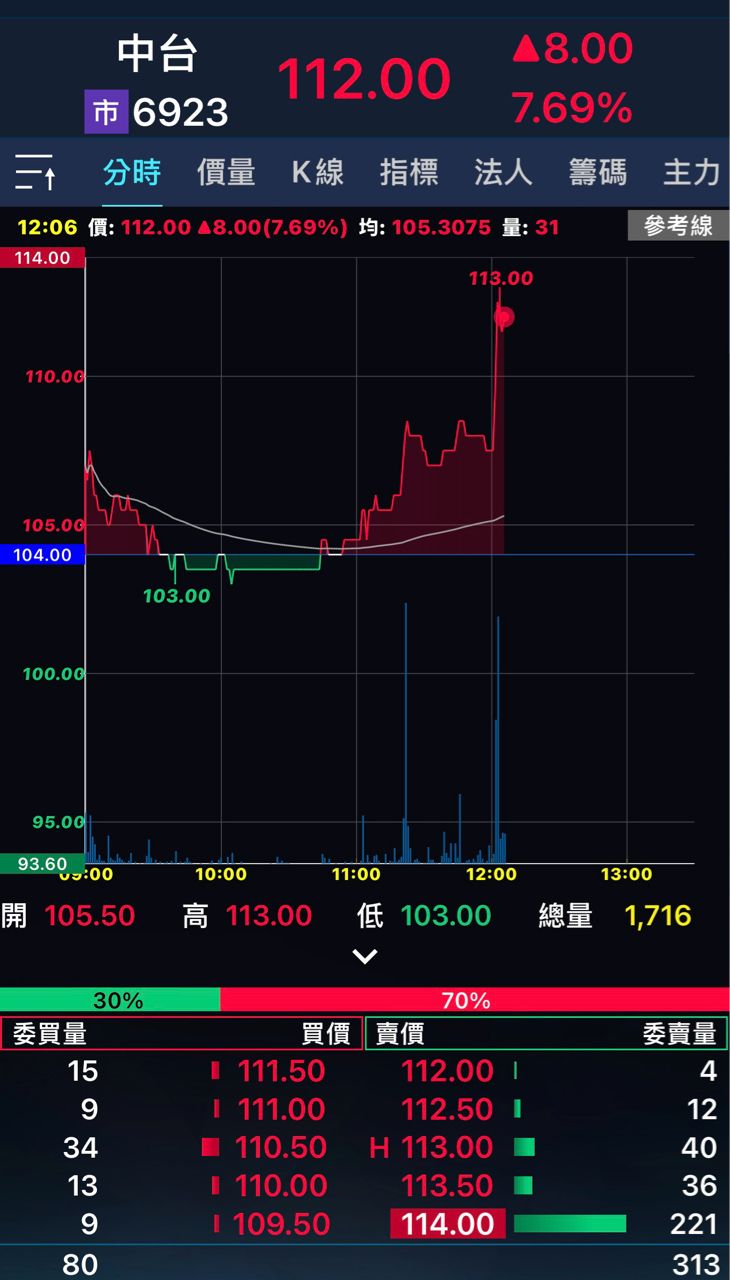Switch to the 指標 tab
Viewport: 730px width, 1280px height.
[409, 172]
